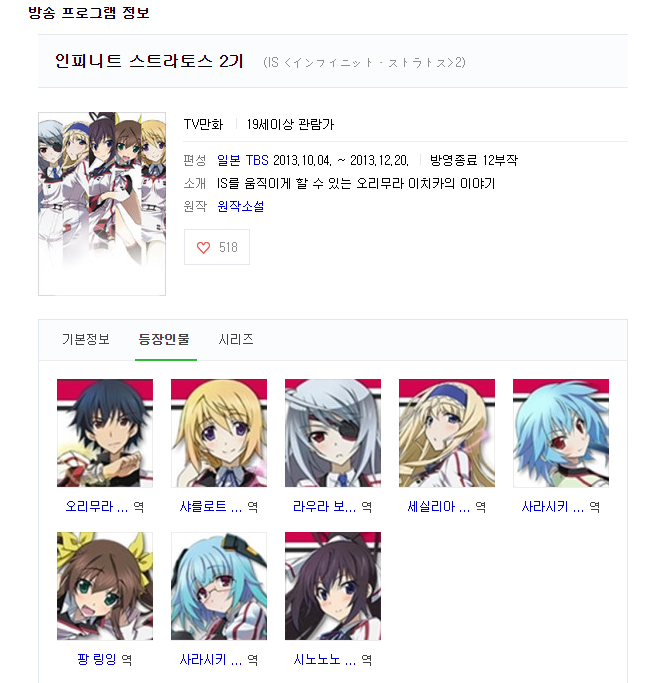
Task: Open the 원작소설 link
Action: [240, 206]
